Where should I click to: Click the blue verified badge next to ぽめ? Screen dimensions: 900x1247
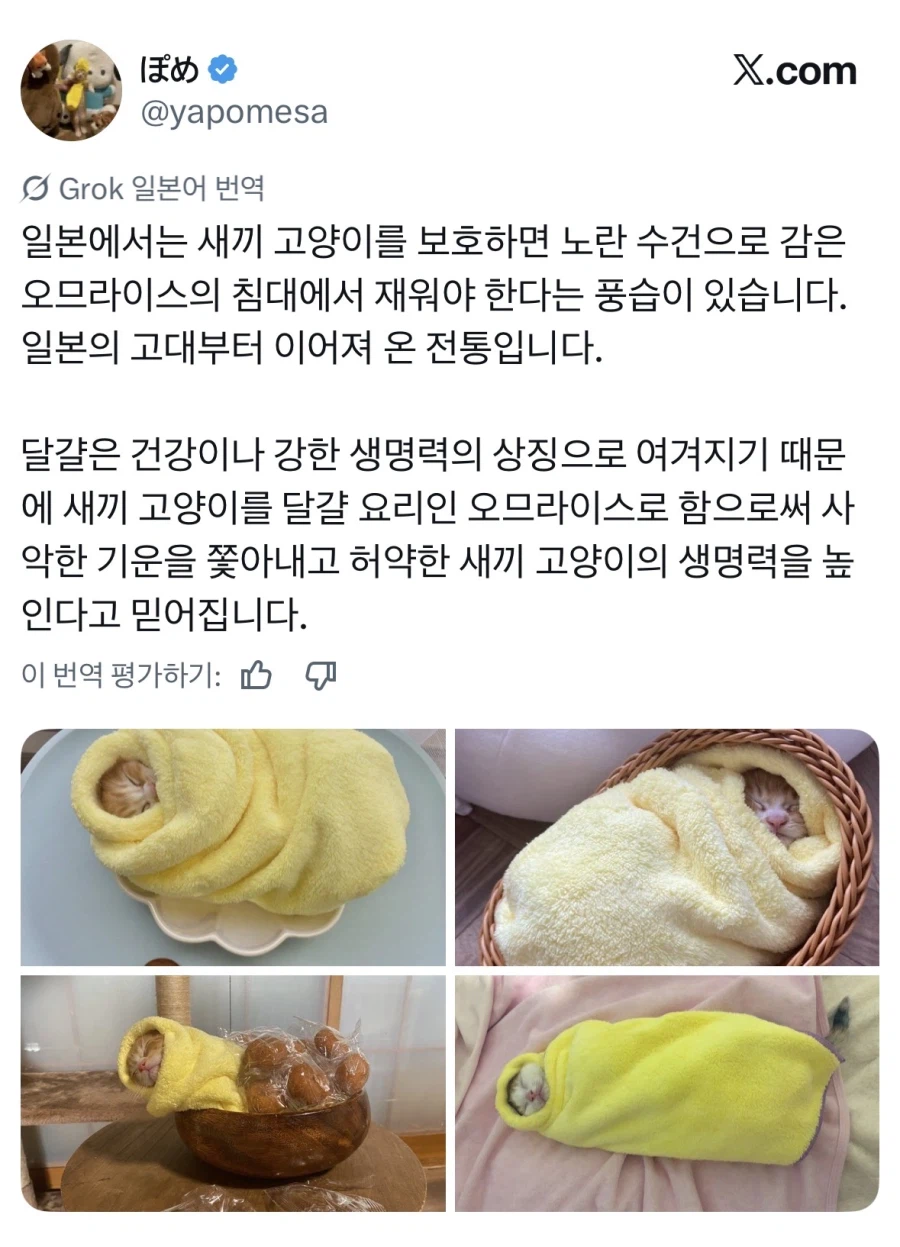coord(222,70)
